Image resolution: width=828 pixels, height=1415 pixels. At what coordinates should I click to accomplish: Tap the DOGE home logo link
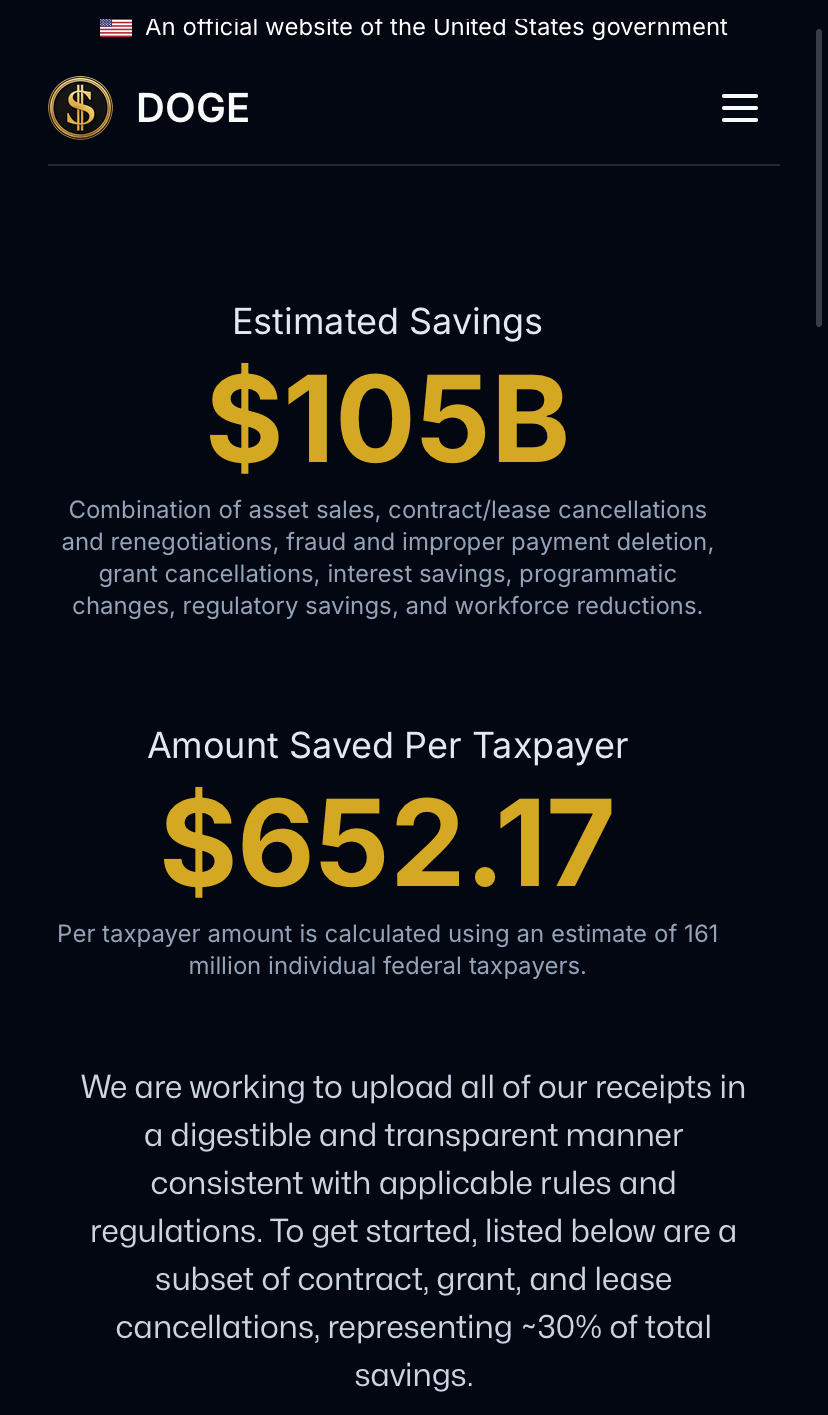click(150, 108)
